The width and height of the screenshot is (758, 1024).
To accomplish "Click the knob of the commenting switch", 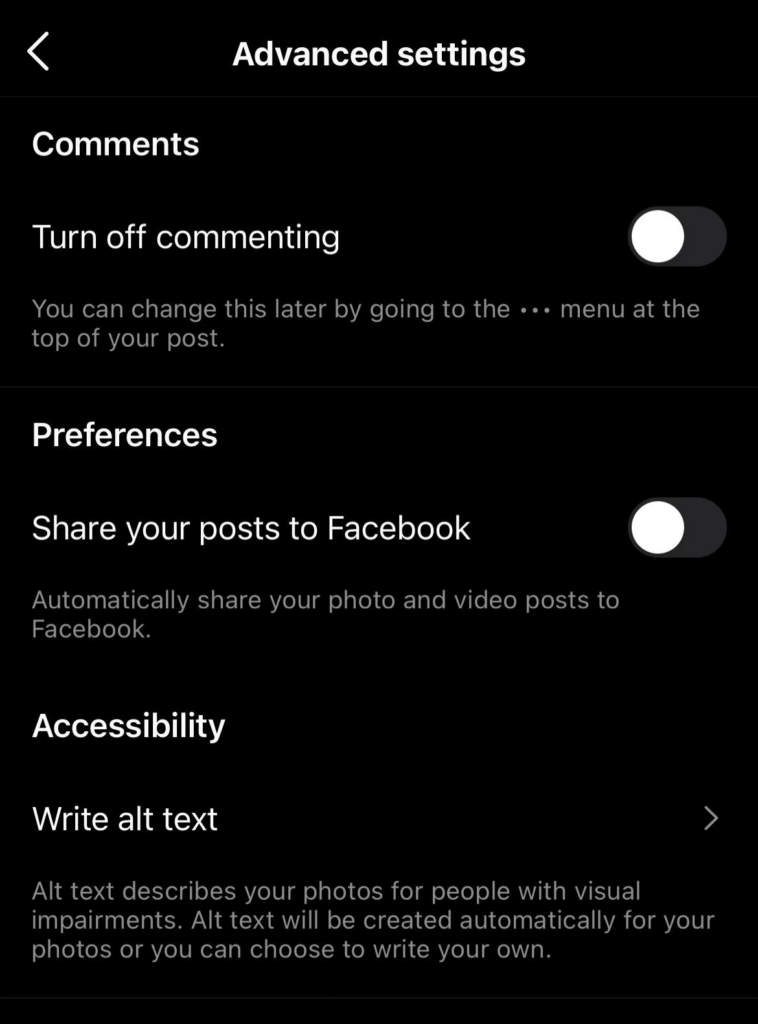I will (655, 237).
